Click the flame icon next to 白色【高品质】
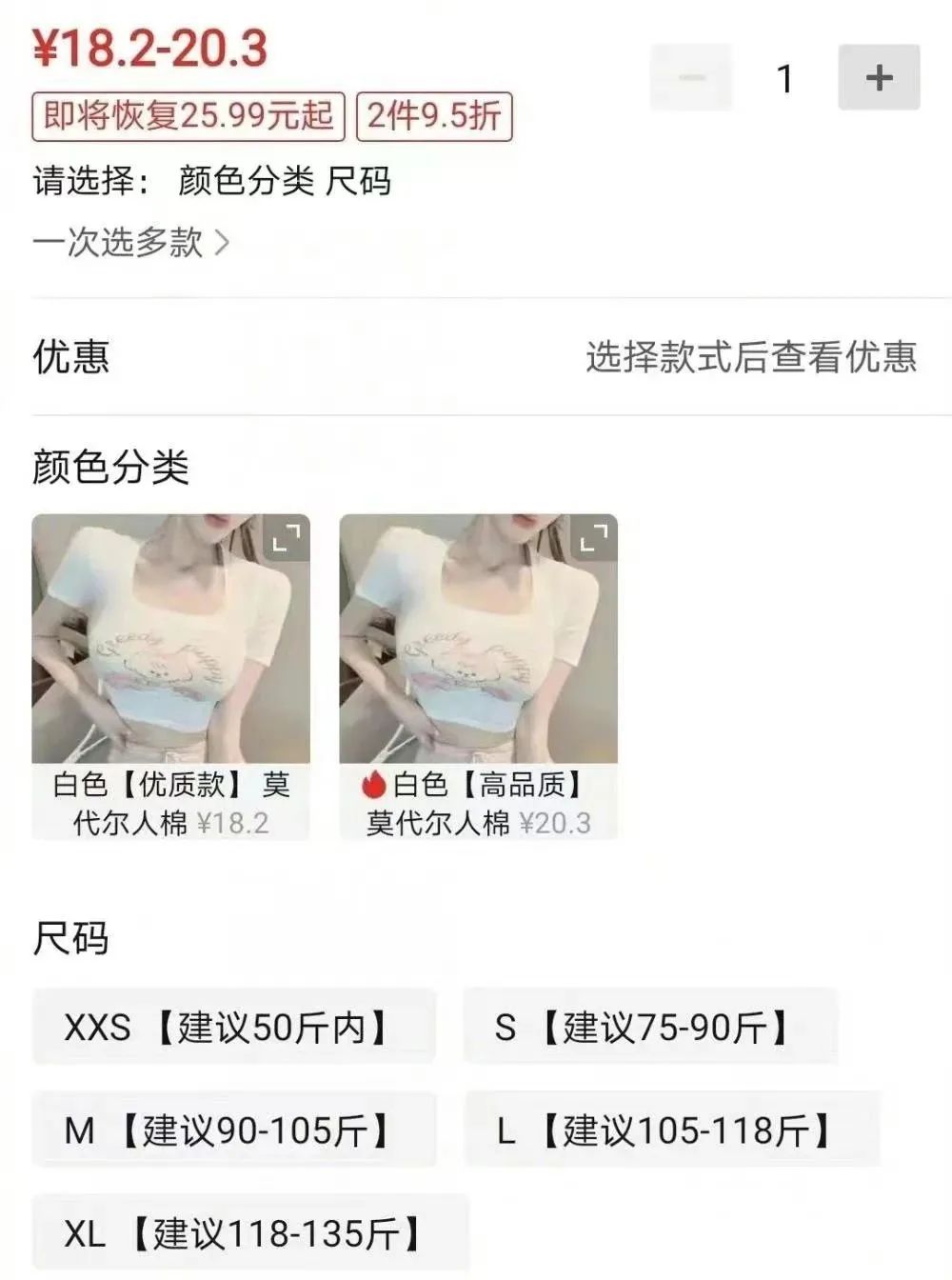 (x=375, y=784)
